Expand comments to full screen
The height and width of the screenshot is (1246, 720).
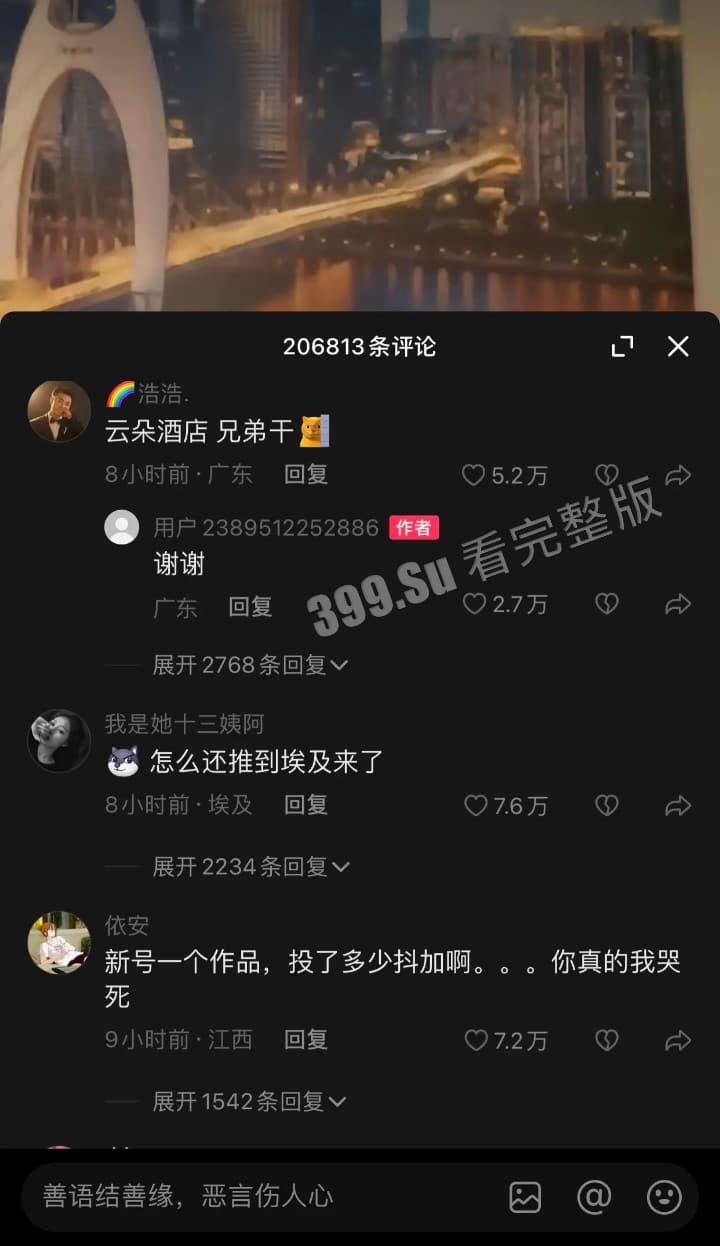(x=622, y=347)
